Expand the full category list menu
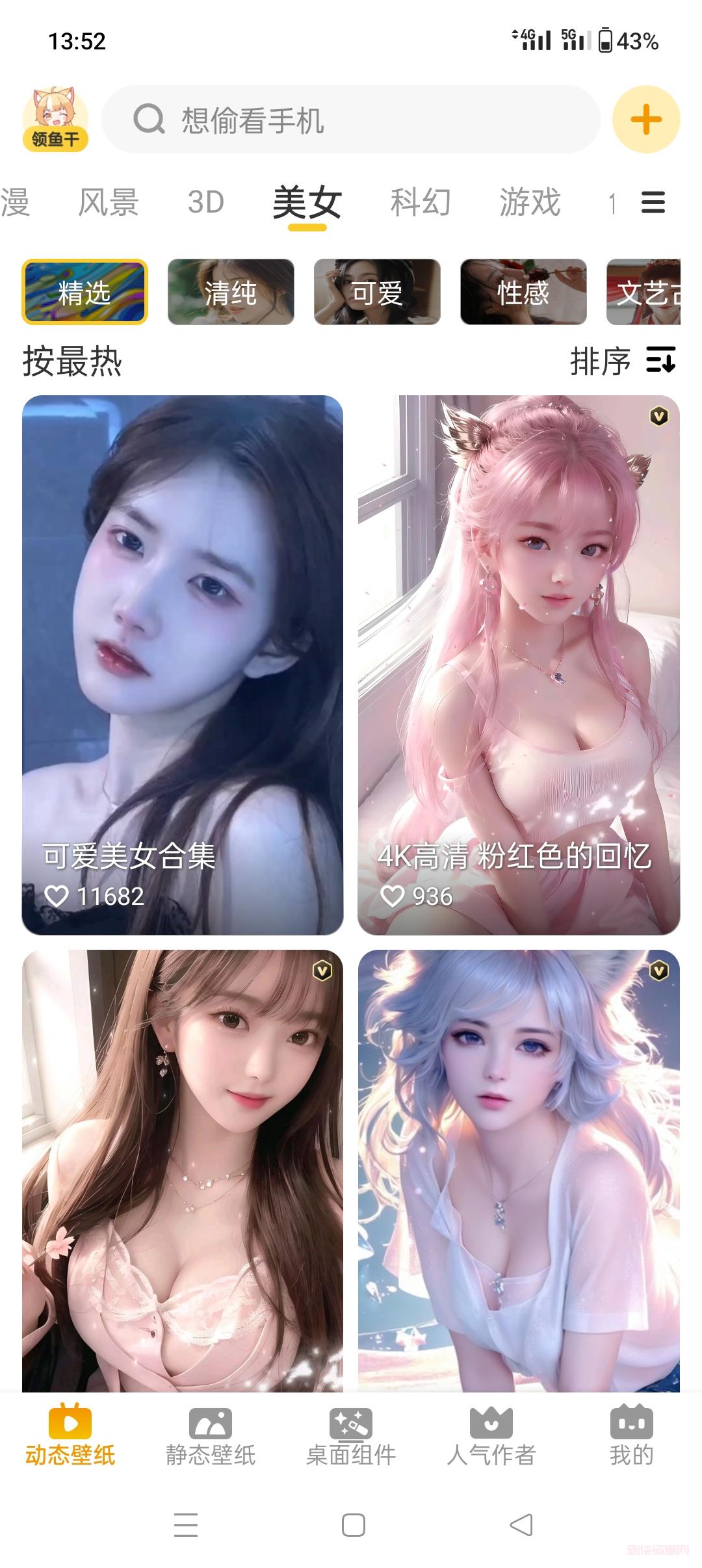The image size is (702, 1568). tap(653, 202)
